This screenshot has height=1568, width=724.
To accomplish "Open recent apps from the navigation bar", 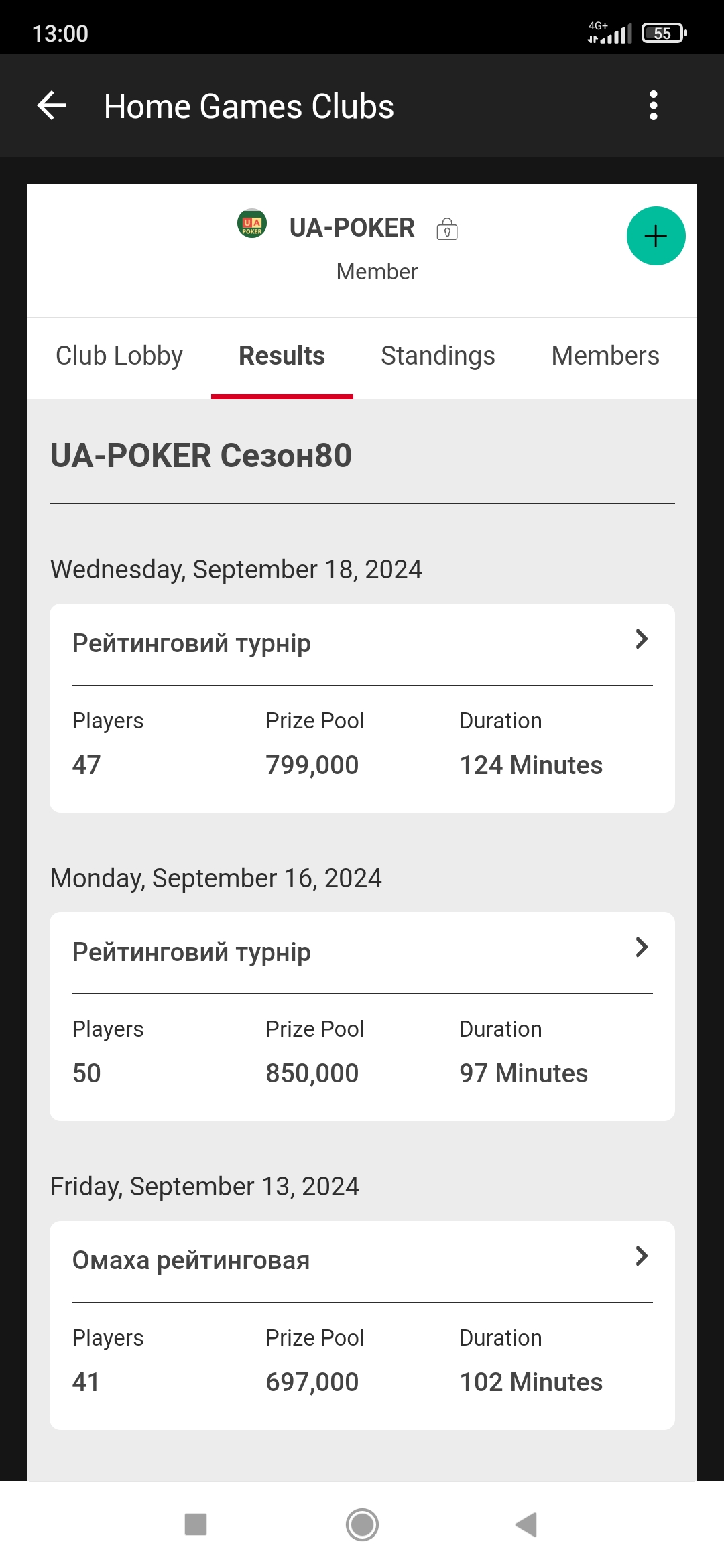I will click(196, 1524).
